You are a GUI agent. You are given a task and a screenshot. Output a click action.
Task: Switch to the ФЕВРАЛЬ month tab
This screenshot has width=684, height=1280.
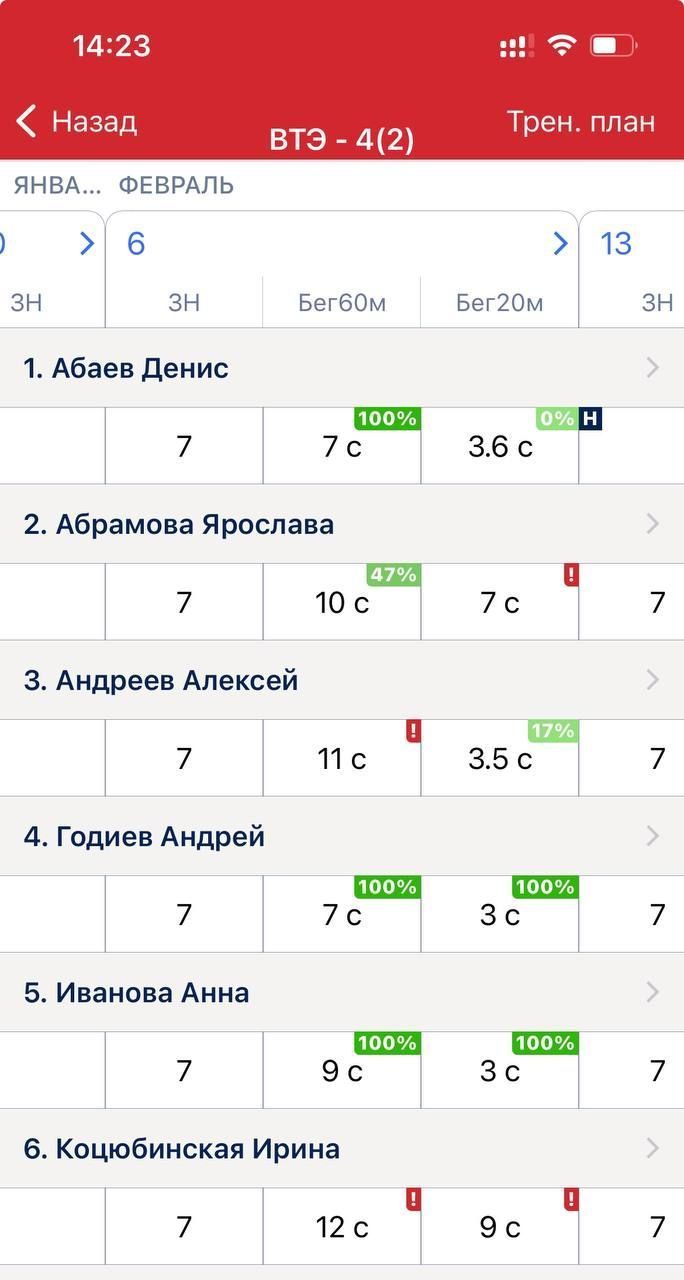(x=176, y=185)
